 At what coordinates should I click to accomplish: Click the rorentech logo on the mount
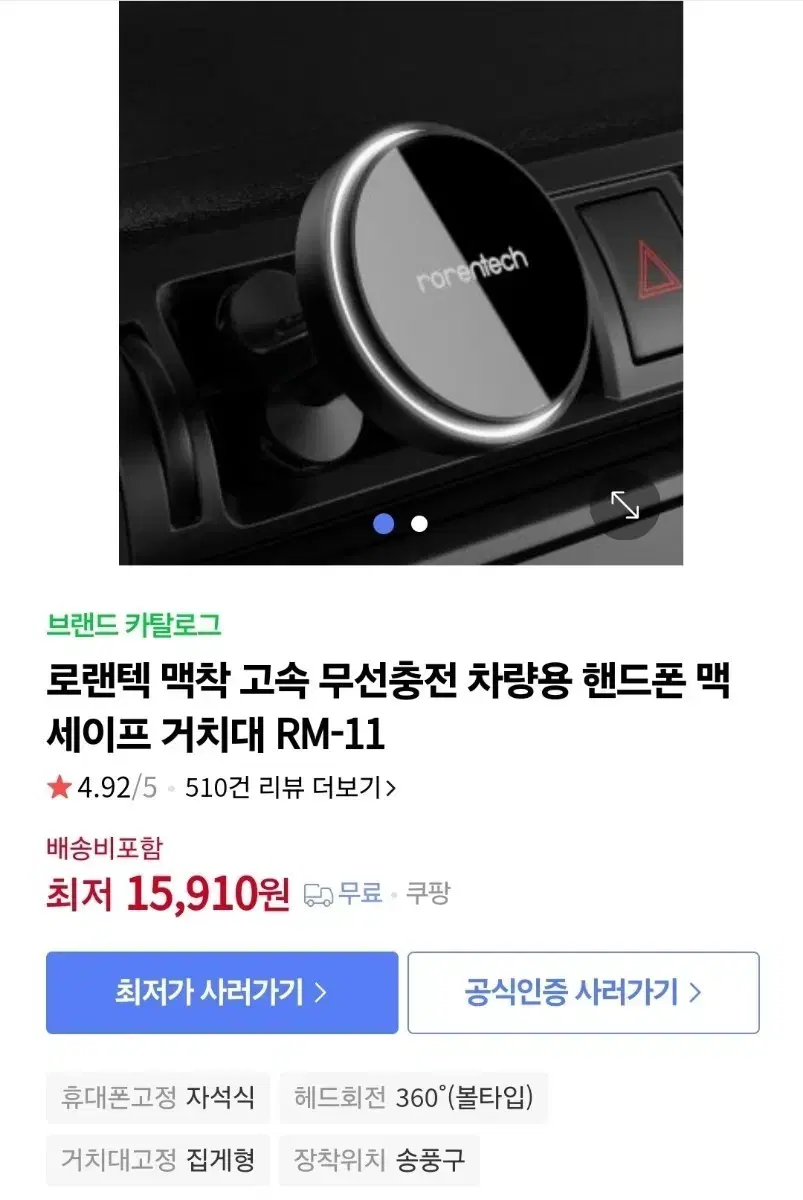click(x=471, y=263)
